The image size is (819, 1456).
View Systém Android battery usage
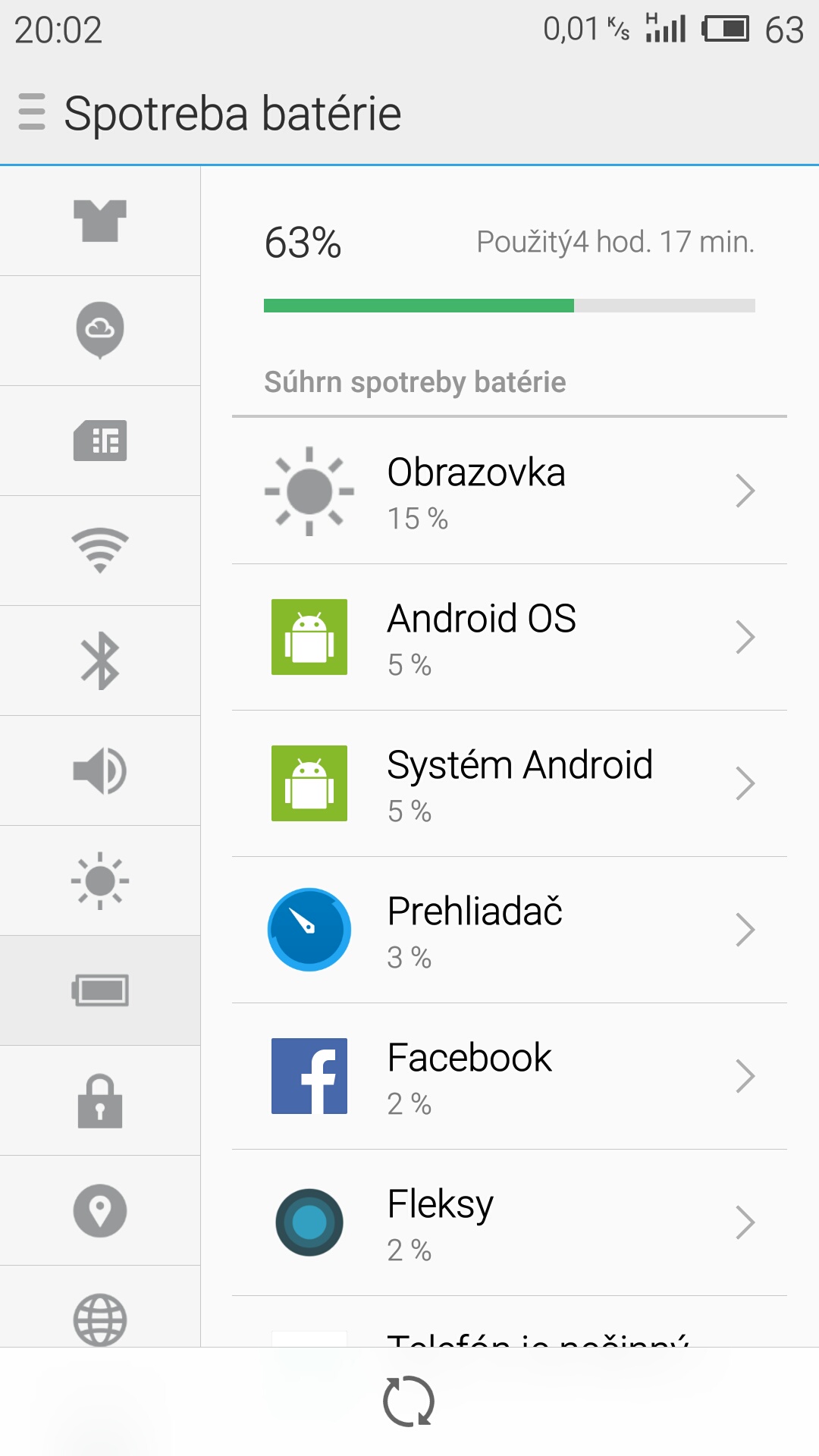click(509, 783)
